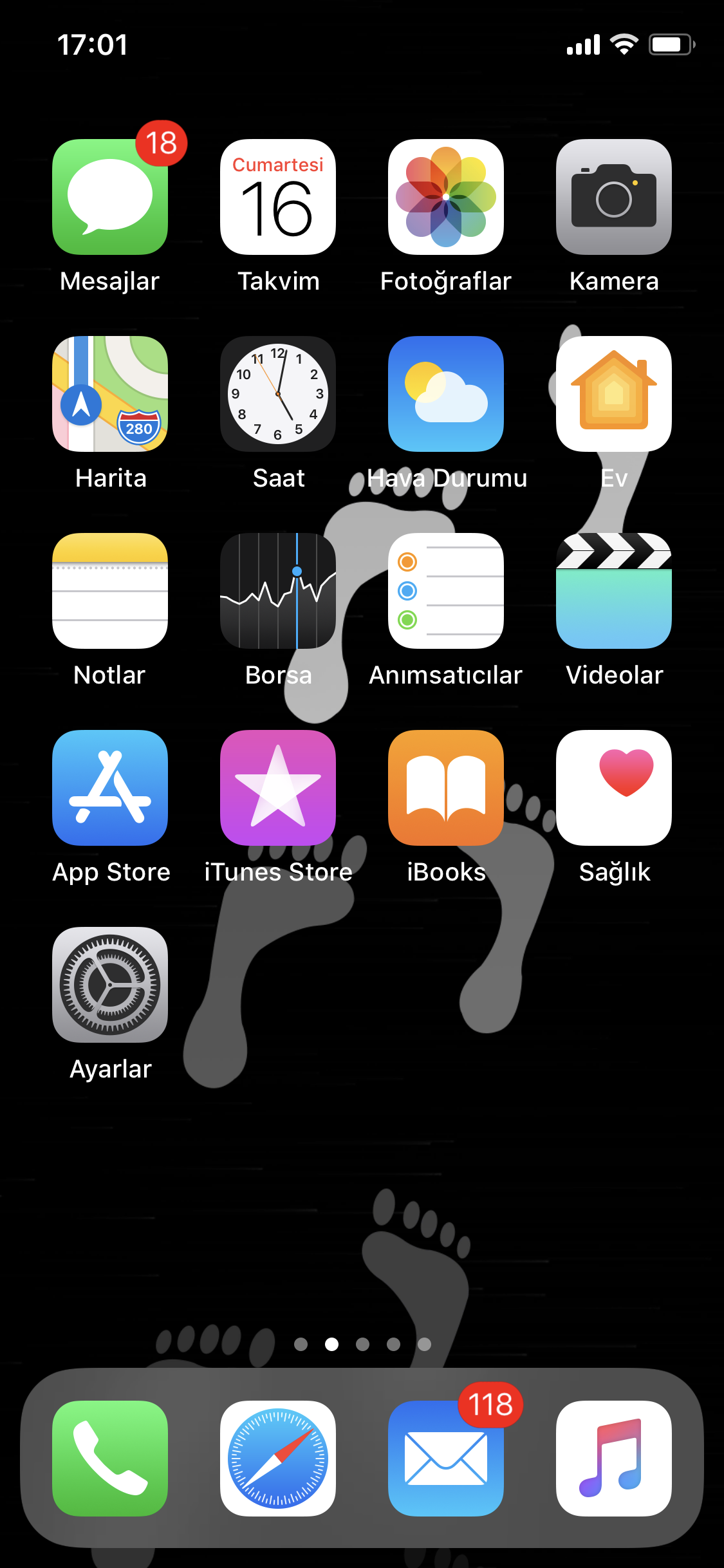The image size is (724, 1568).
Task: Open Mail with 118 unread badge
Action: pos(446,1459)
